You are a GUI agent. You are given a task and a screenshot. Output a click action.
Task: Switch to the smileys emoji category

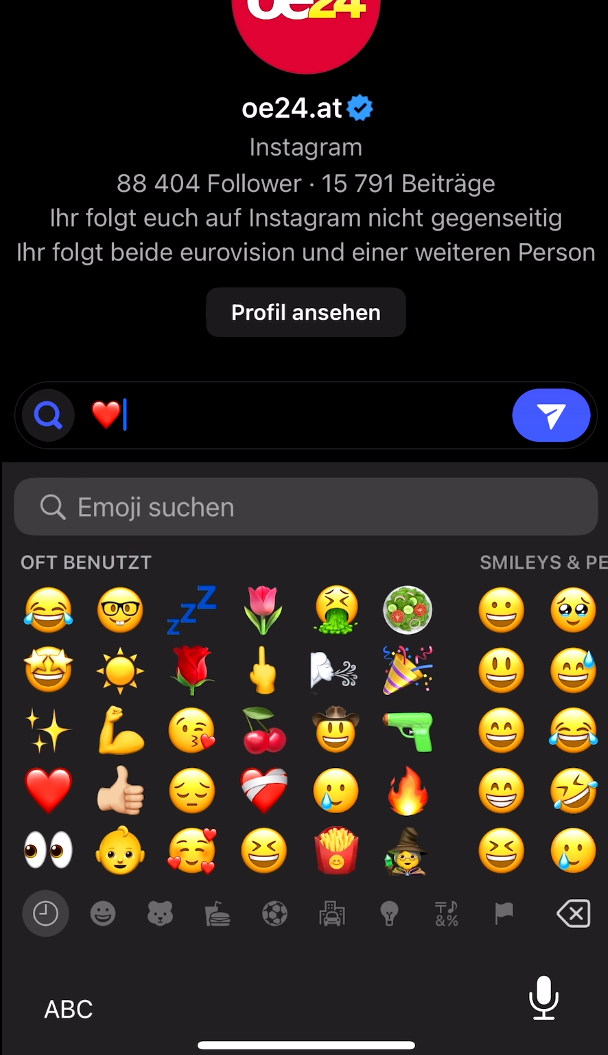click(102, 913)
